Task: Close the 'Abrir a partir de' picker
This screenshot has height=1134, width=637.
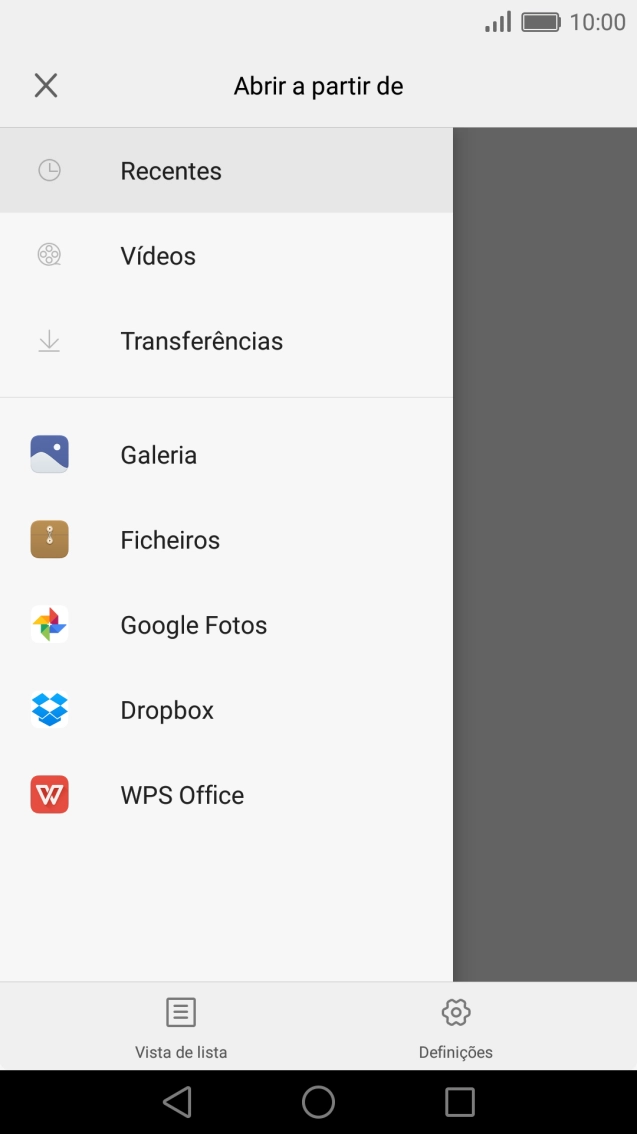Action: 46,86
